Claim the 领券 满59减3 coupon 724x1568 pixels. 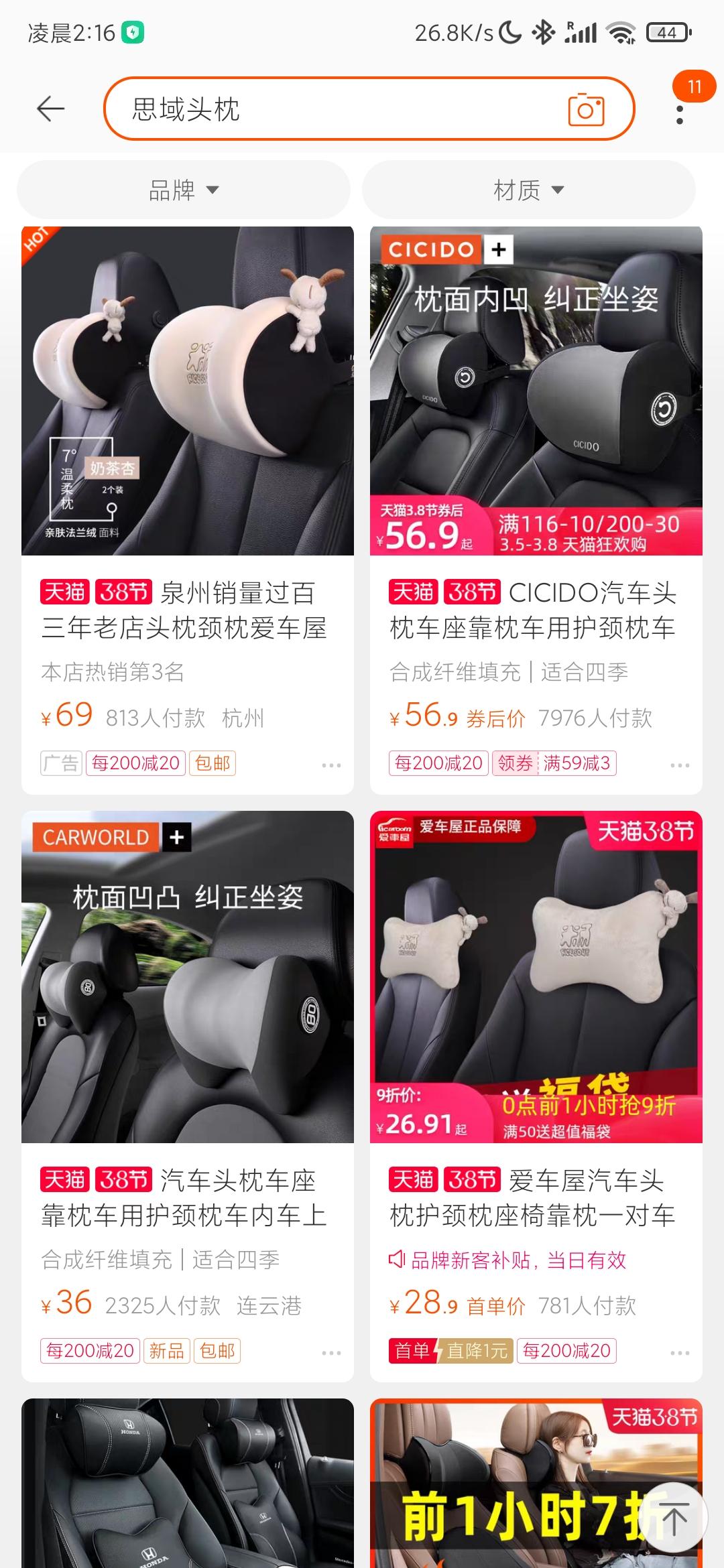[x=554, y=763]
